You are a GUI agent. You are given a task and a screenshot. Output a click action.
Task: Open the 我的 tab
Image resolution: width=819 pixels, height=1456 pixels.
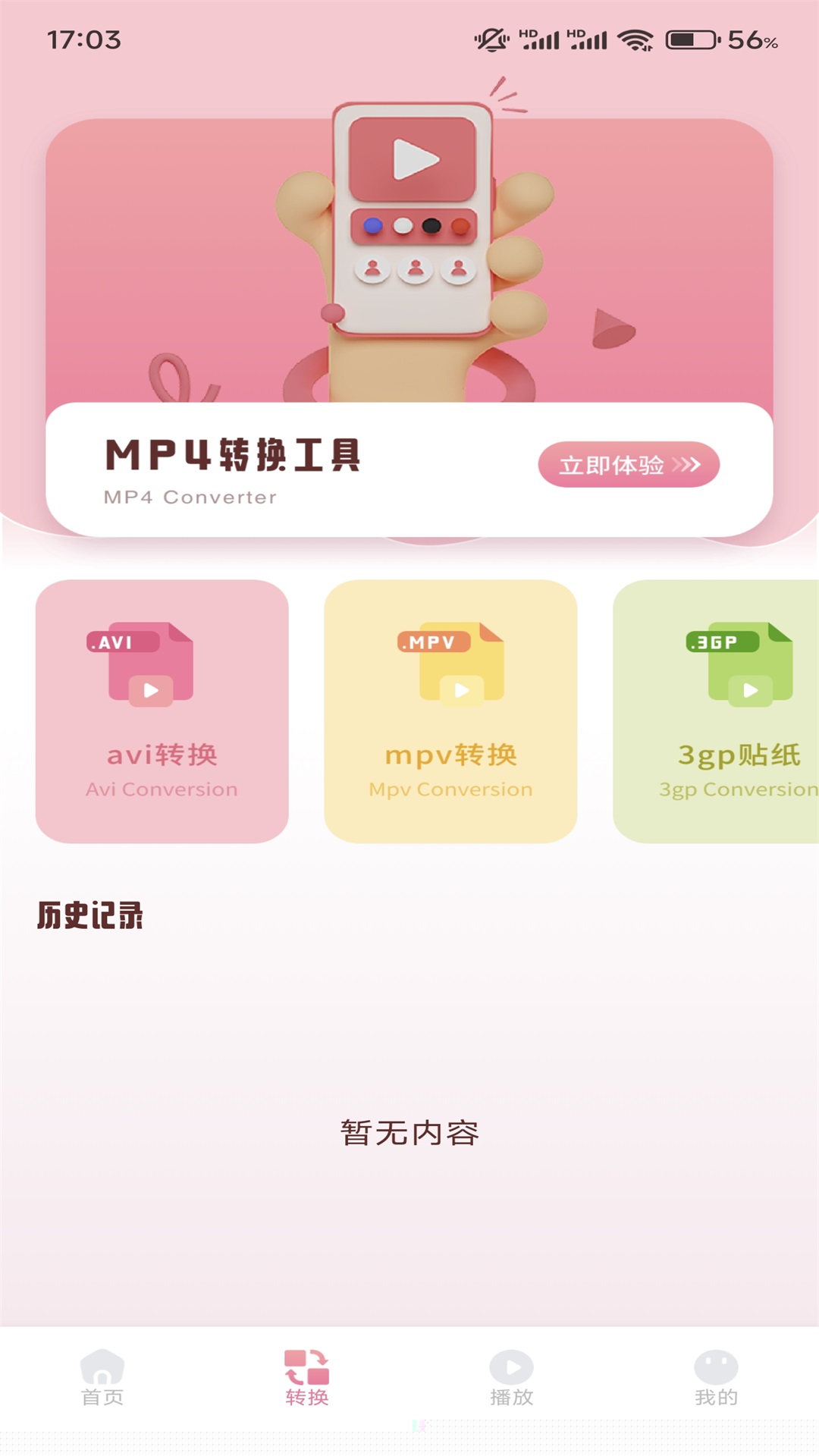click(x=716, y=1378)
